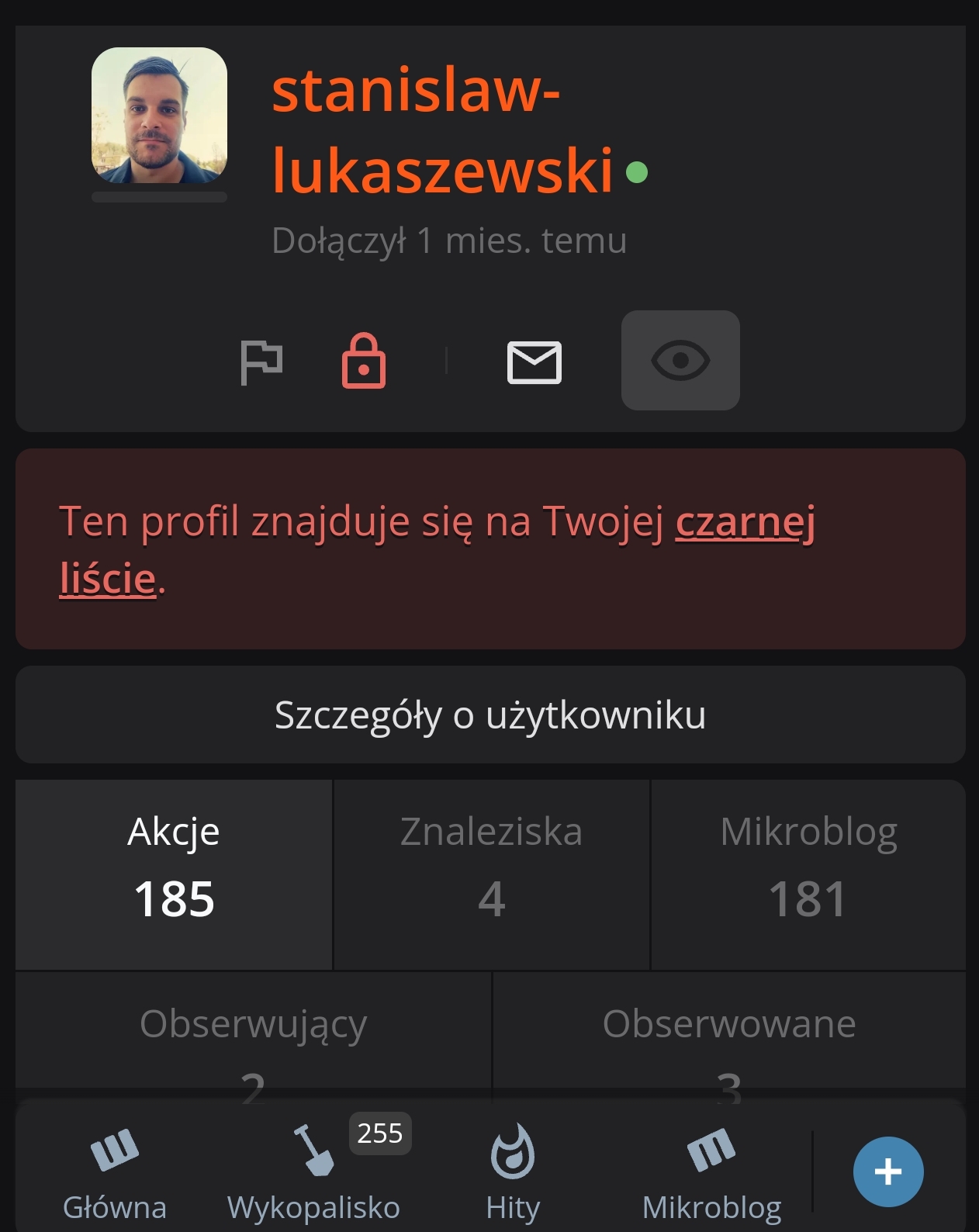Go to Główna in bottom navigation
979x1232 pixels.
point(115,1173)
